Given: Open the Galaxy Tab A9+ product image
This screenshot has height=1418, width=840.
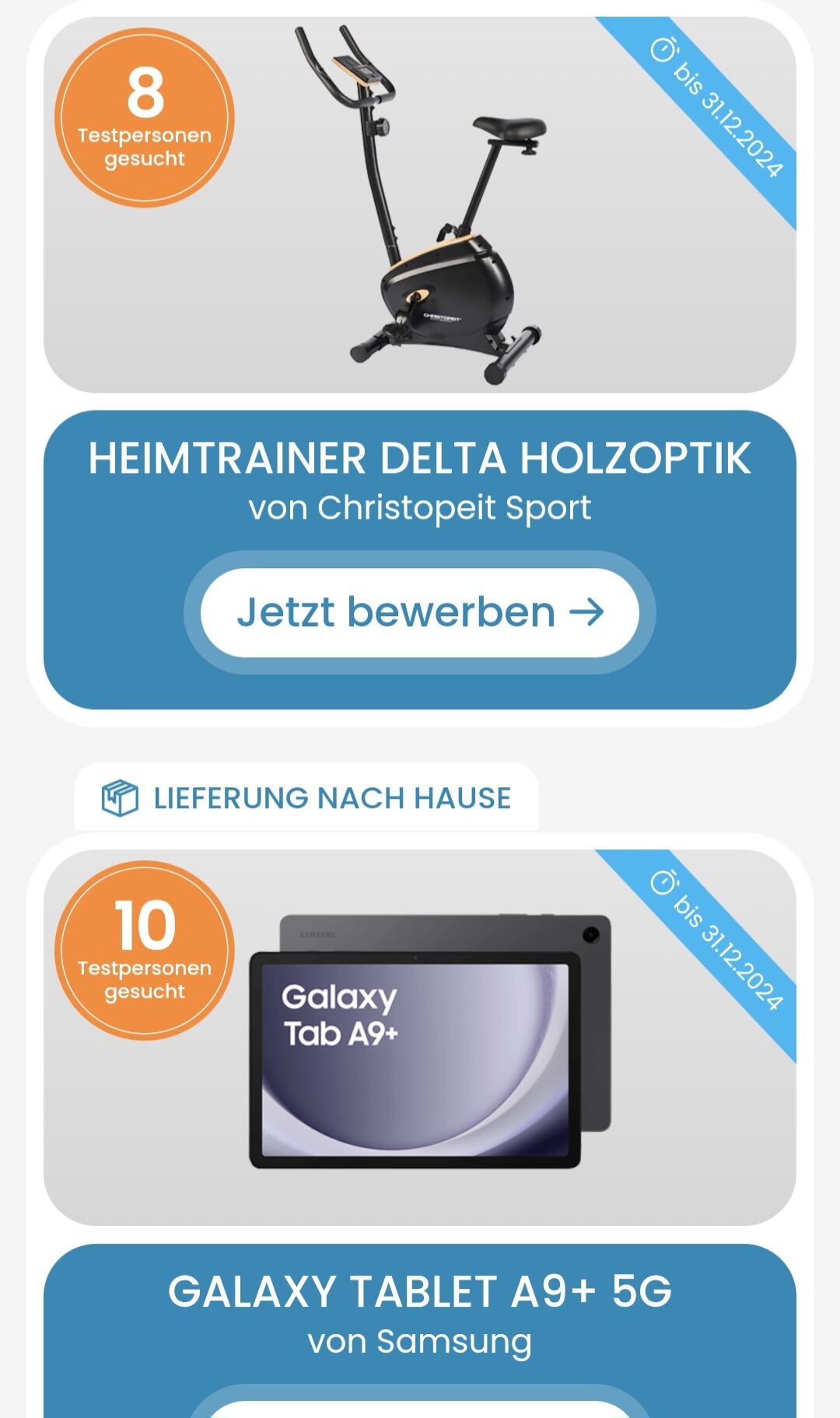Looking at the screenshot, I should point(420,1038).
